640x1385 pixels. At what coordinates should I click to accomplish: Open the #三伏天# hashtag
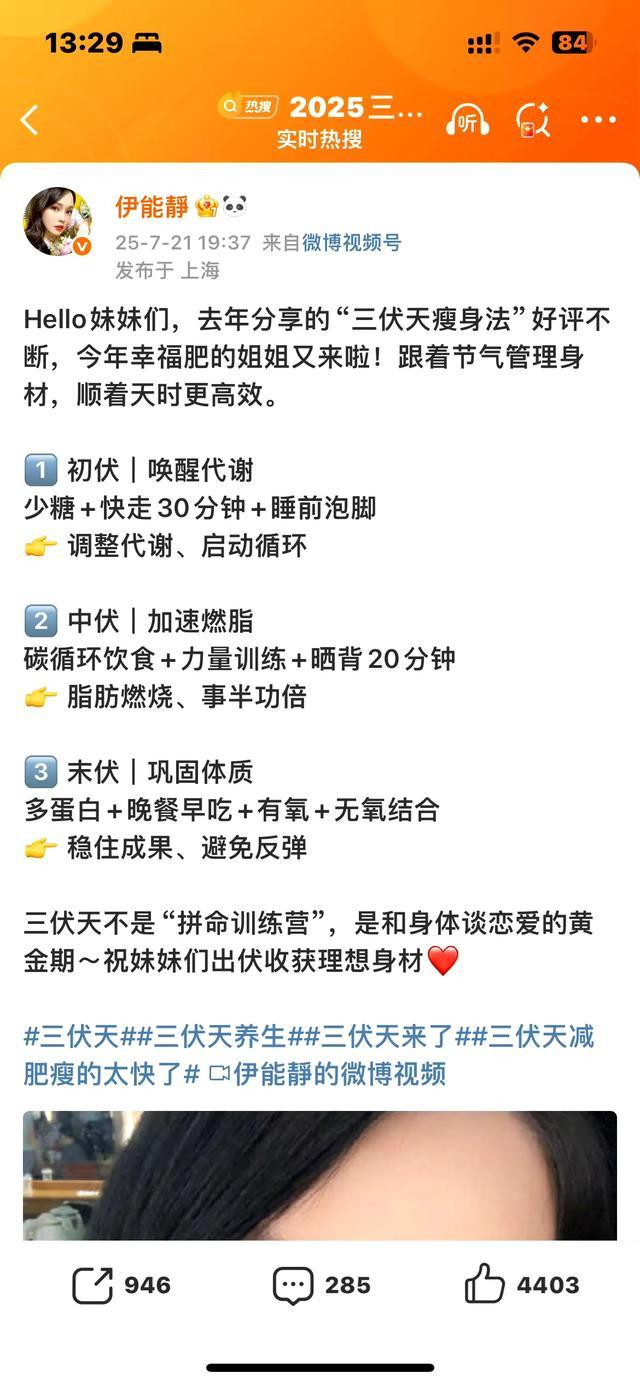(79, 1036)
